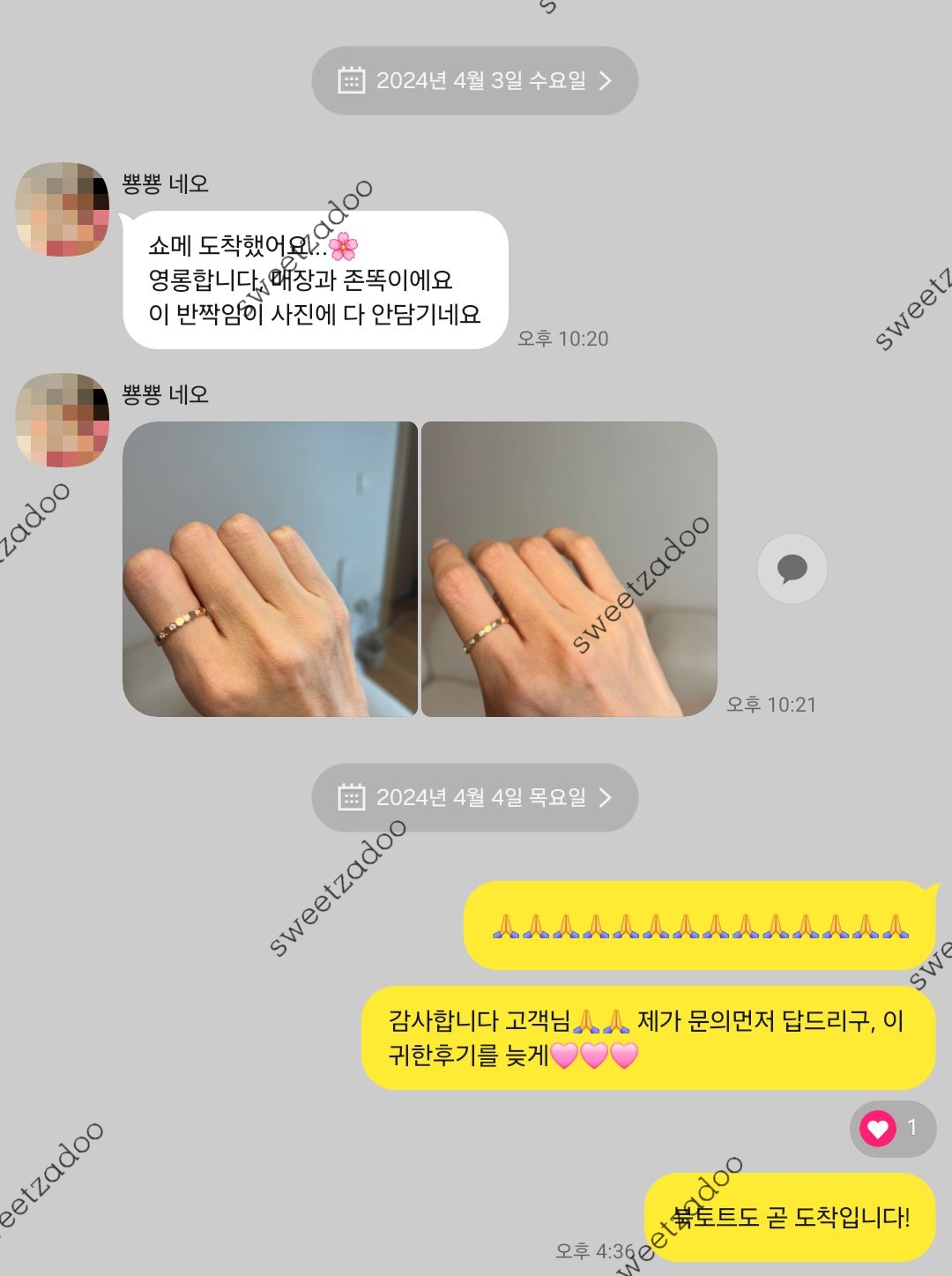Open the second ring photo on the beige background
Screen dimensions: 952x1276
tap(569, 569)
